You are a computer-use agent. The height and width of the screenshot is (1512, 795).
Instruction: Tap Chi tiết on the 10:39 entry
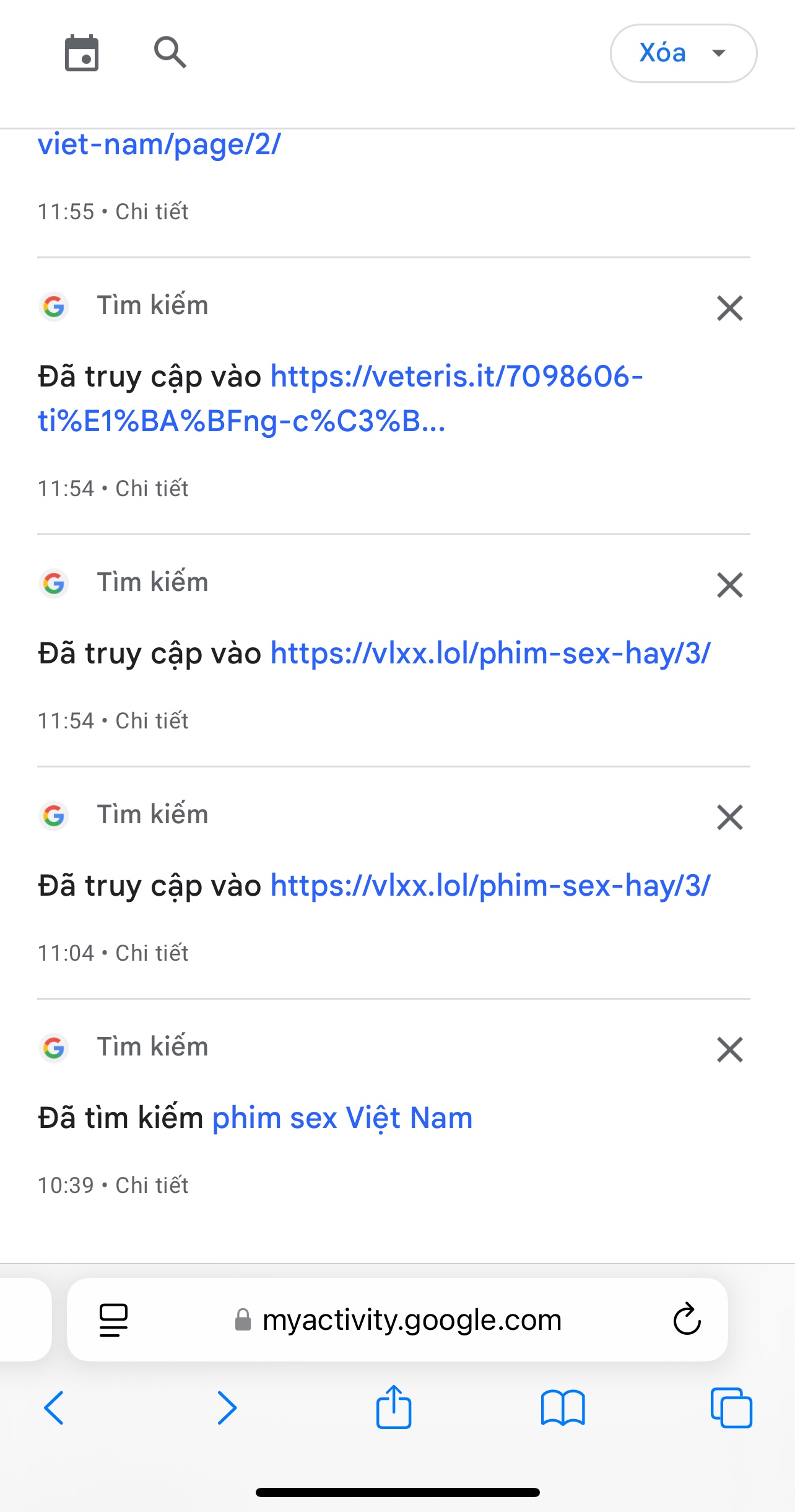click(x=152, y=1186)
